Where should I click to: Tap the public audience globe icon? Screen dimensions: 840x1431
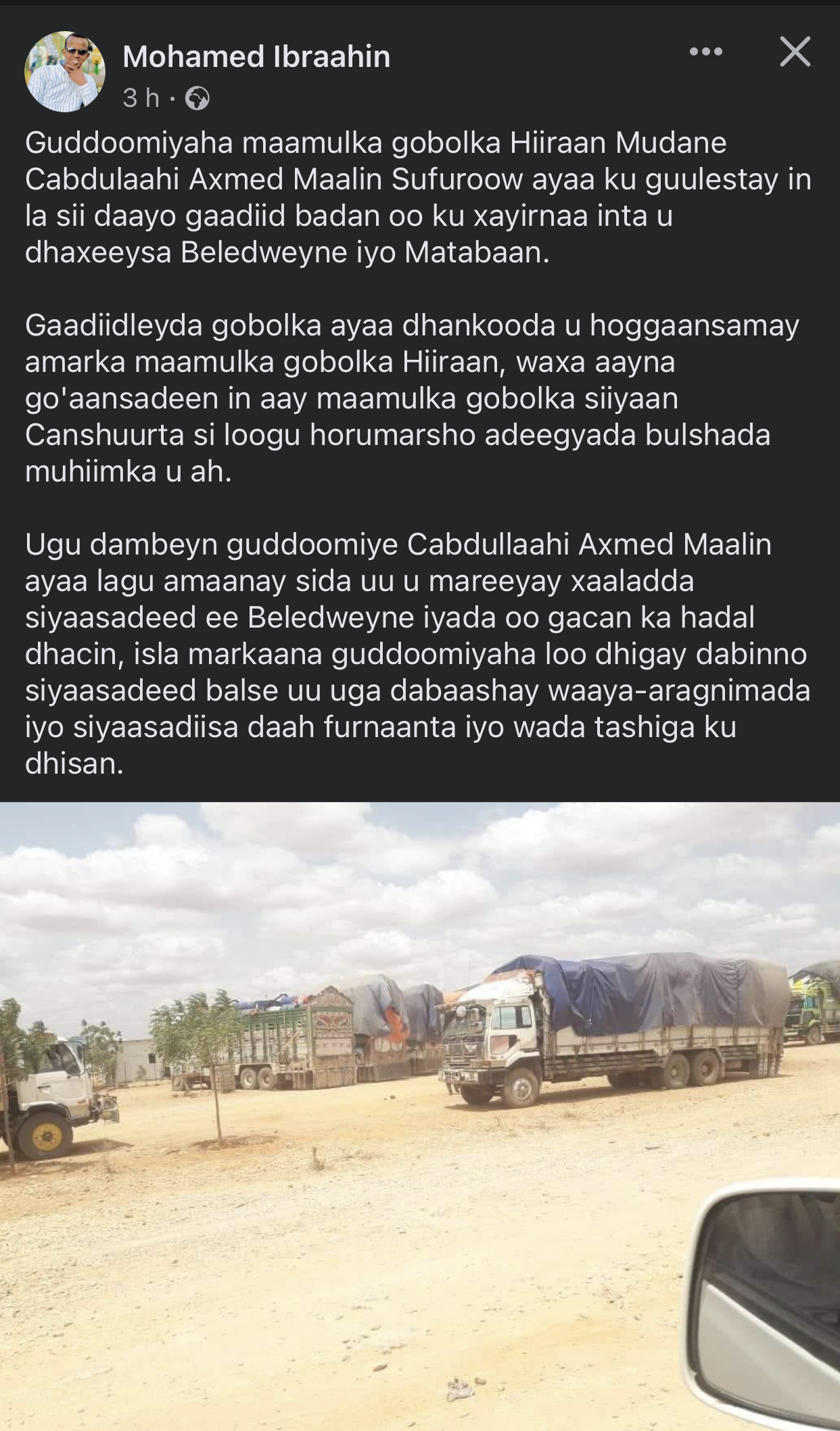click(x=197, y=99)
